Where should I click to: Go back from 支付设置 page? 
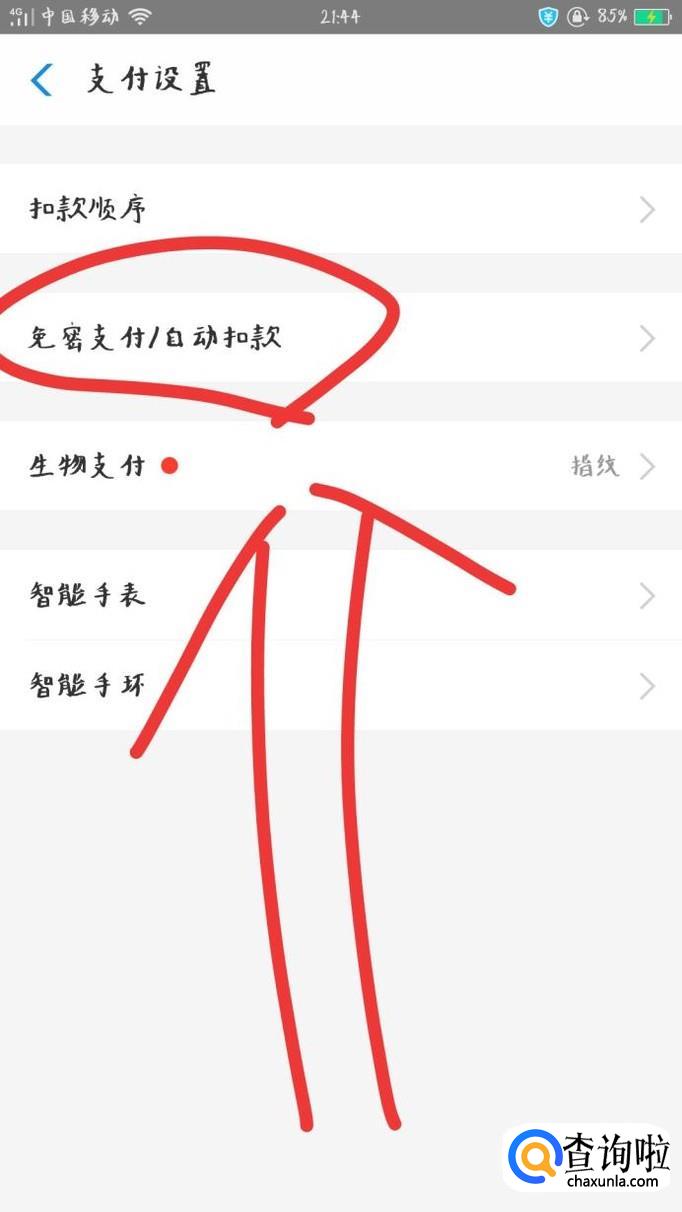click(x=41, y=79)
